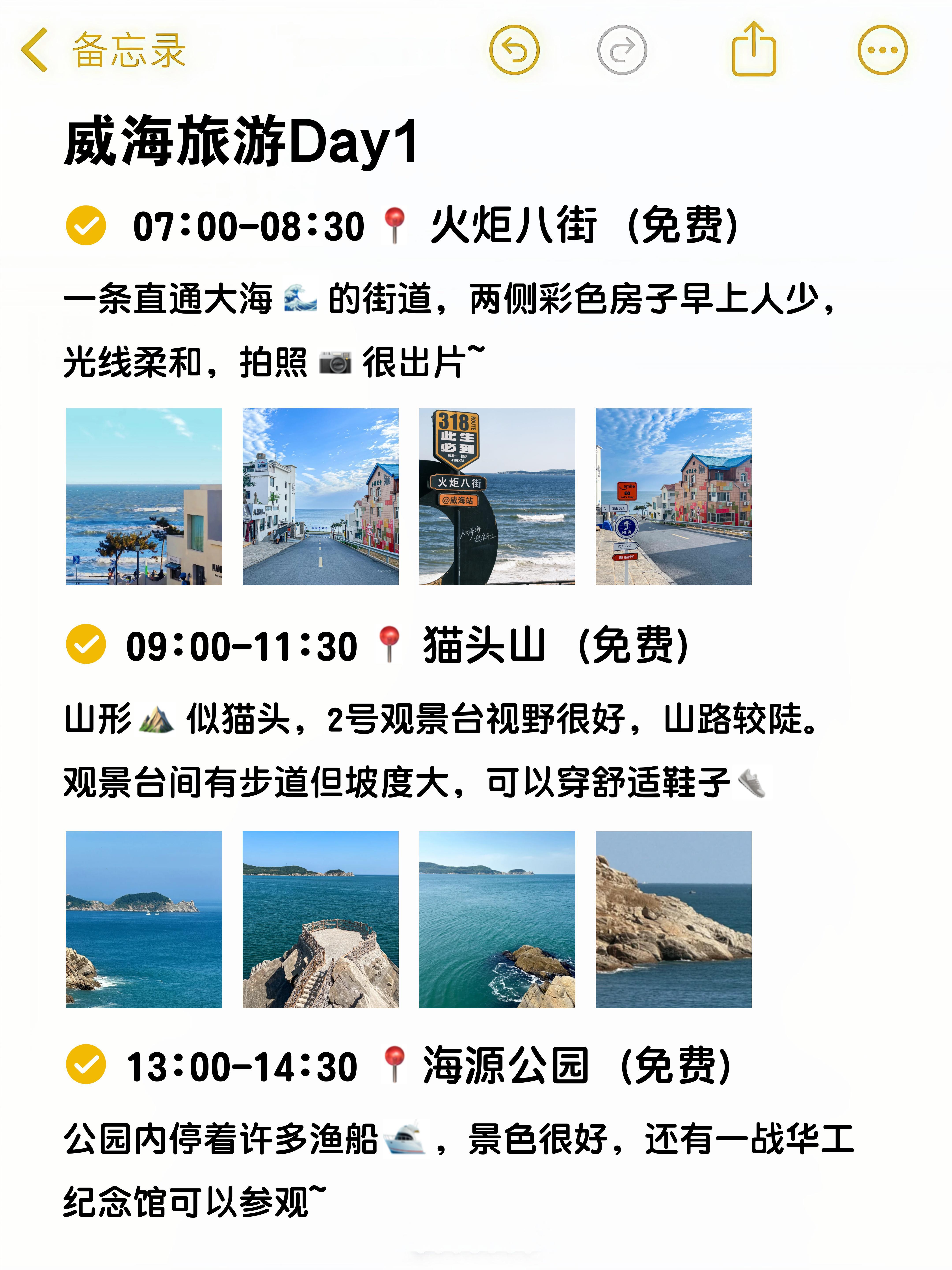Go back to the 备忘录 list
Image resolution: width=952 pixels, height=1270 pixels.
click(x=103, y=50)
